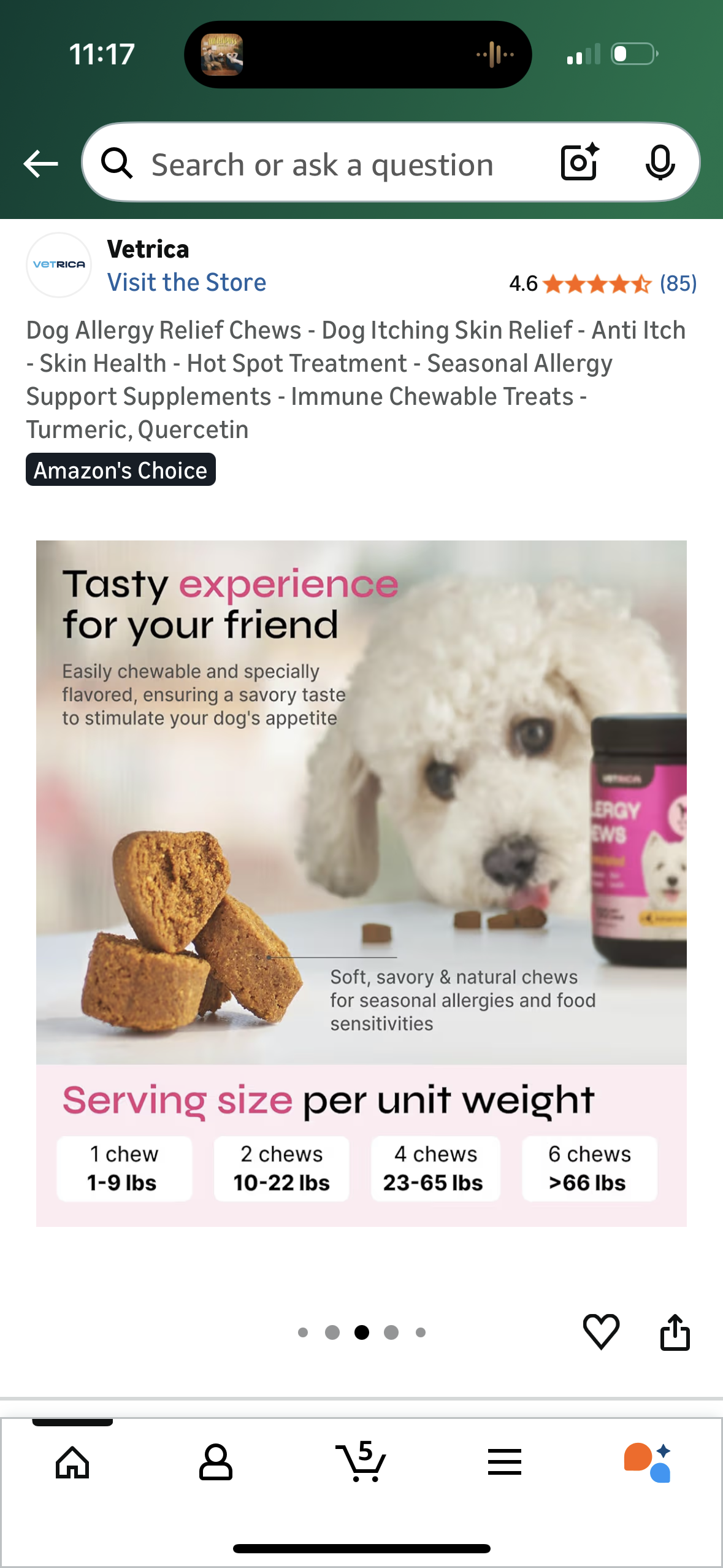Launch the Rufus AI assistant
Screen dimensions: 723x1568
648,1462
